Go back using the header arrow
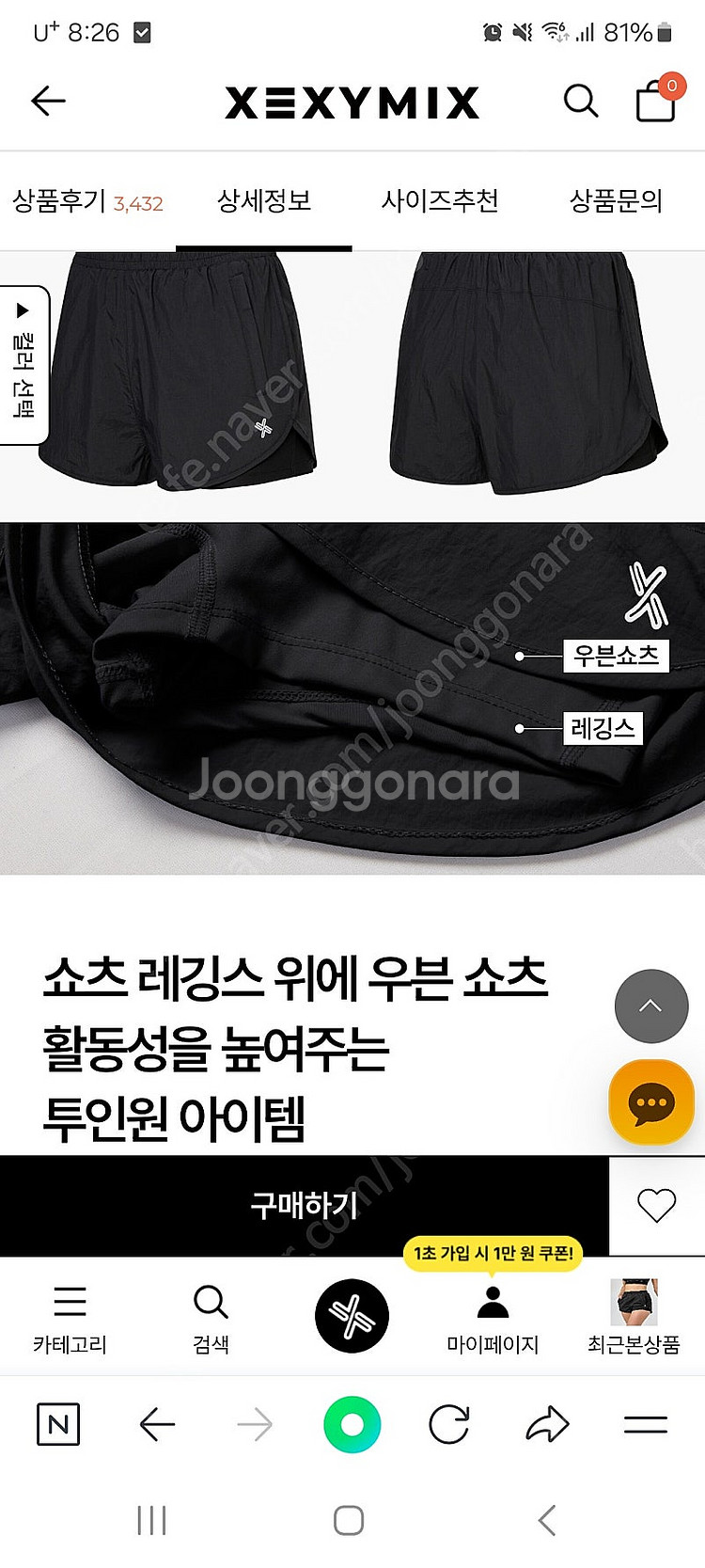The width and height of the screenshot is (705, 1568). [48, 101]
